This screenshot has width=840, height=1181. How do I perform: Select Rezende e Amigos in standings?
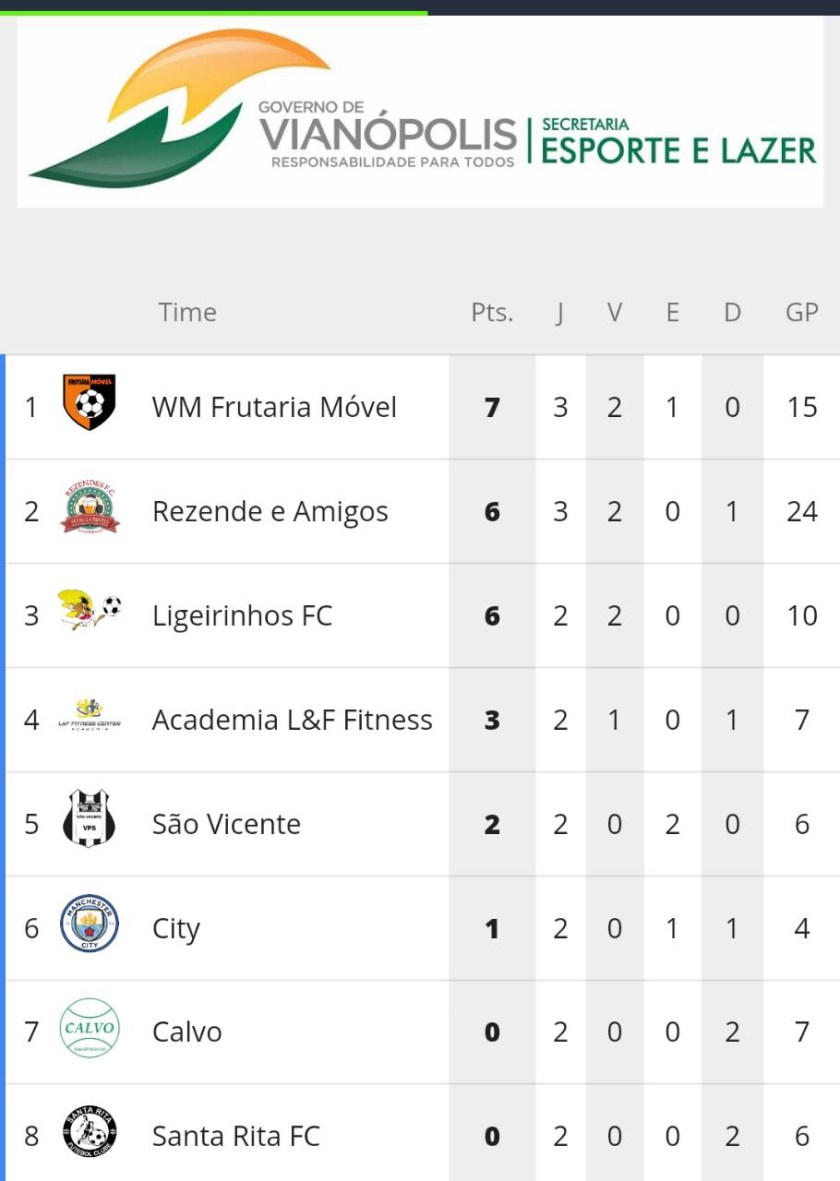[270, 512]
